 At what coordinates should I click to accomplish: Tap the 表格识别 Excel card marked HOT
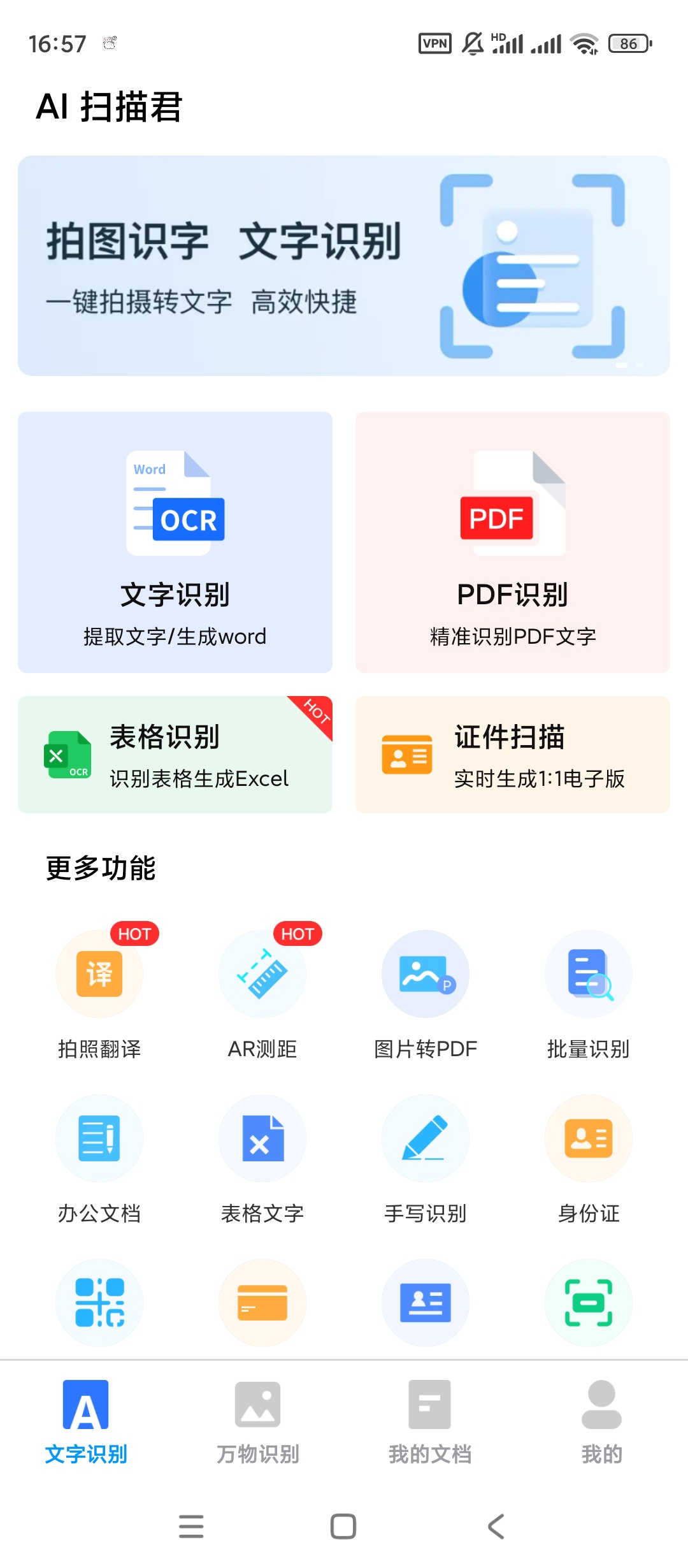tap(175, 754)
